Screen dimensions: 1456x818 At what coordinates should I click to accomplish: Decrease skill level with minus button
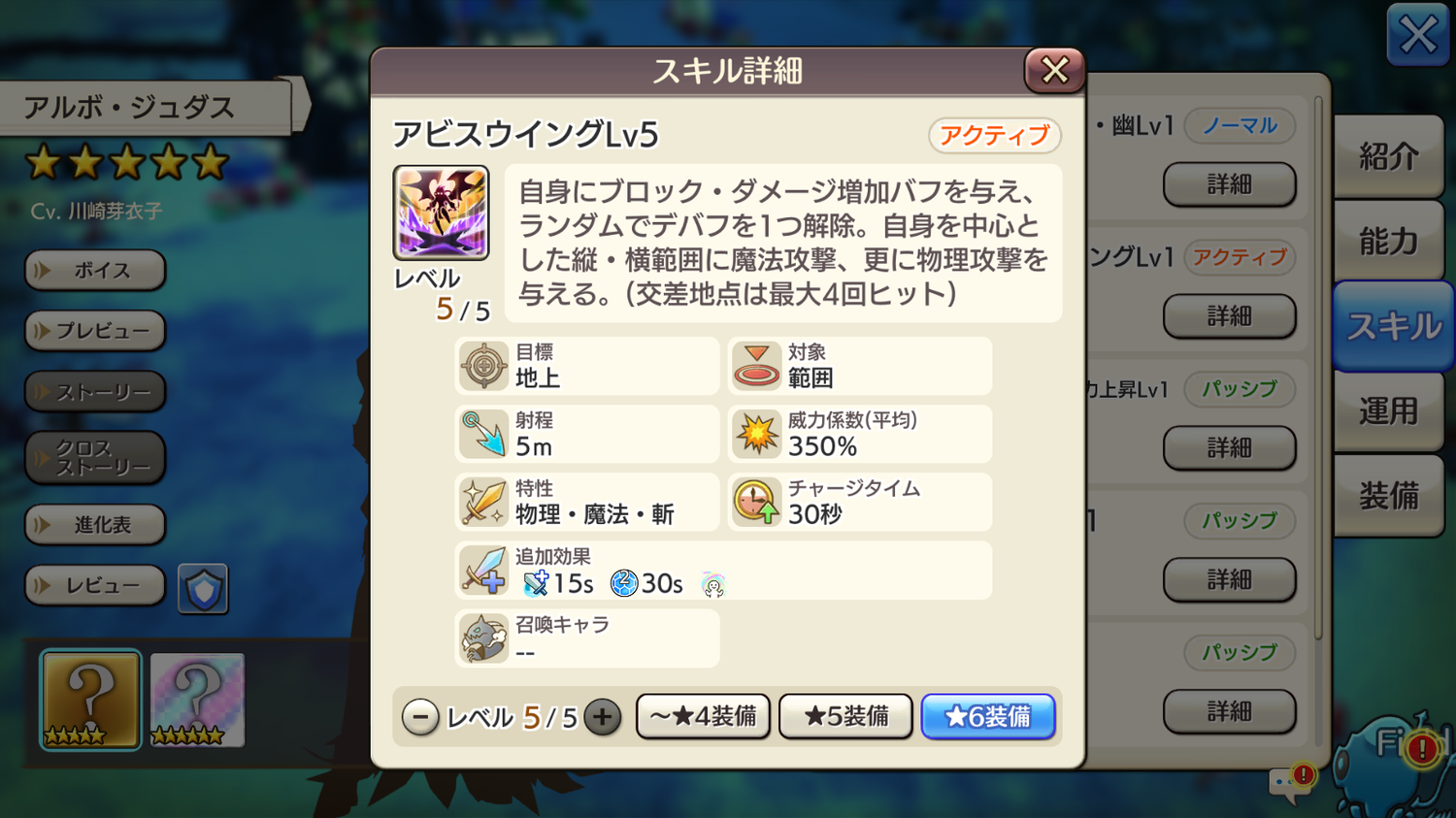tap(420, 717)
